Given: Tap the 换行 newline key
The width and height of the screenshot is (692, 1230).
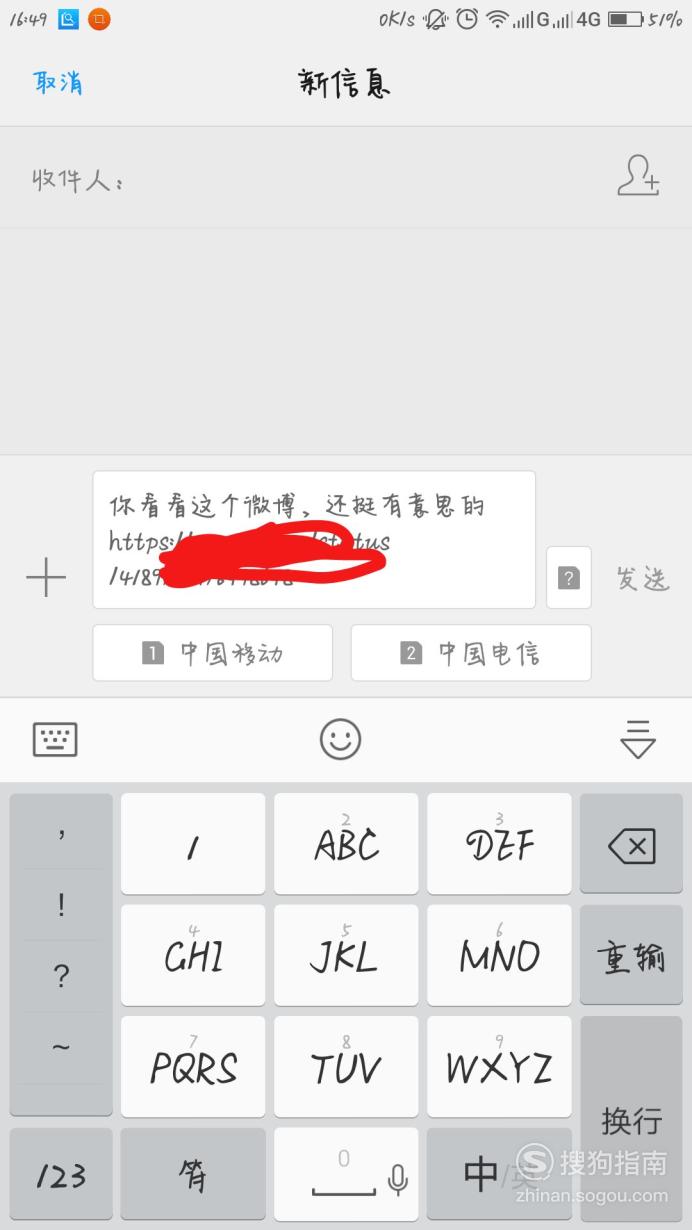Looking at the screenshot, I should pos(631,1120).
